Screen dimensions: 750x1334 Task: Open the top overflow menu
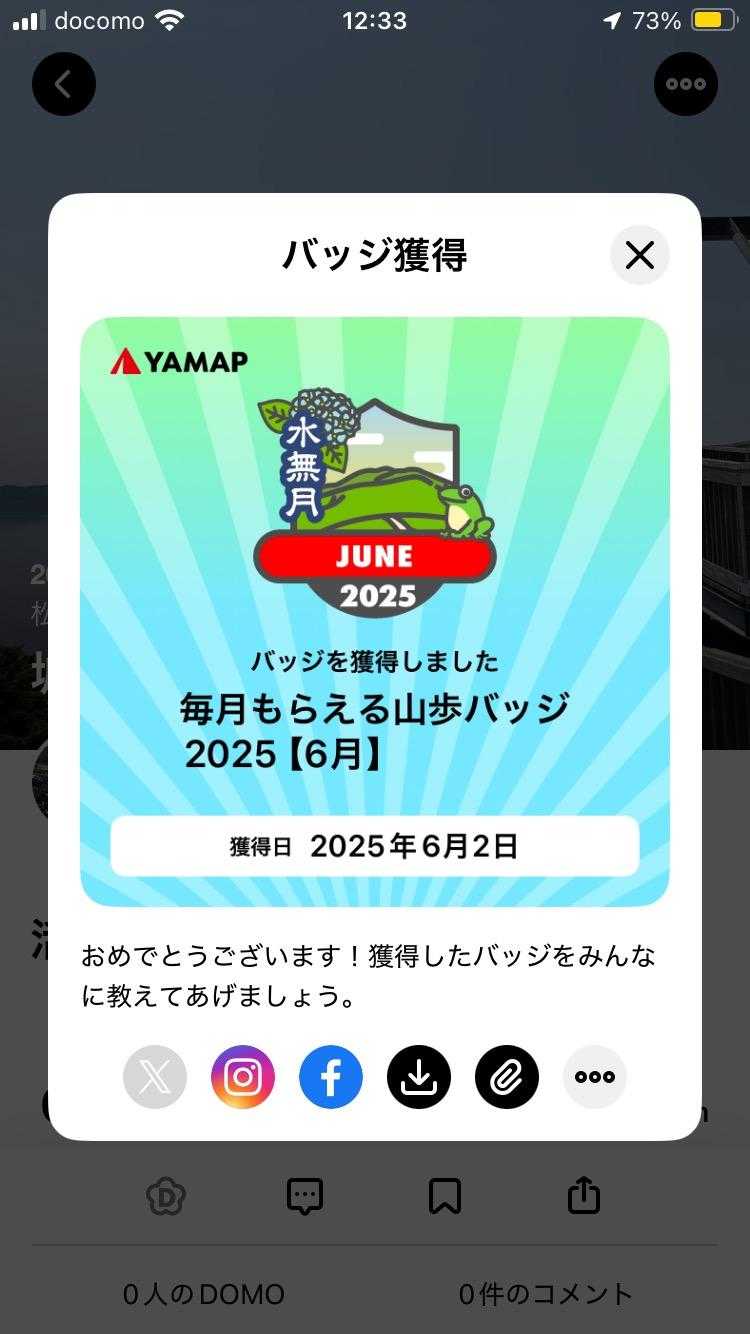(x=686, y=84)
